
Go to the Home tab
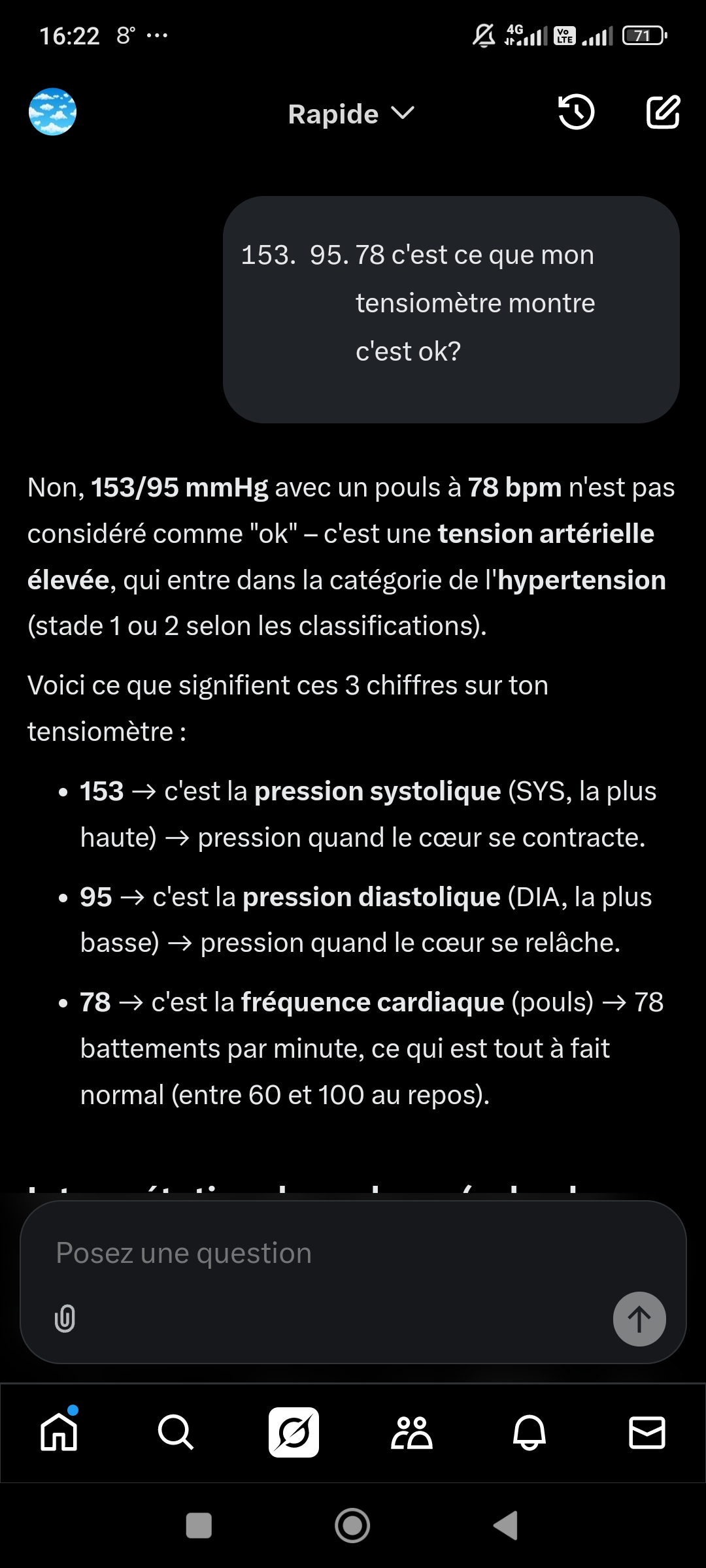[59, 1432]
